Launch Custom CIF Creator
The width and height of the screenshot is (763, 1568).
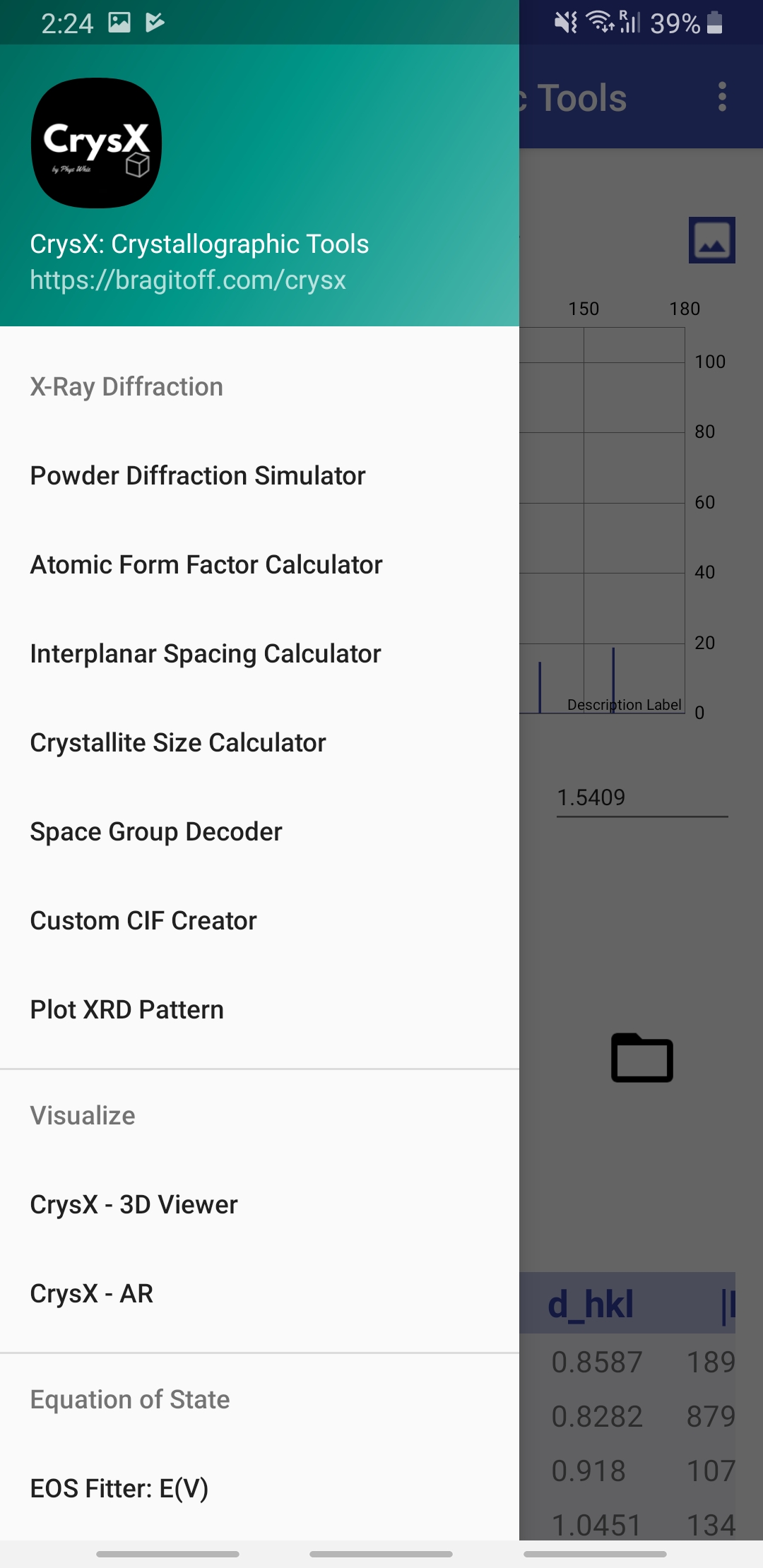143,920
